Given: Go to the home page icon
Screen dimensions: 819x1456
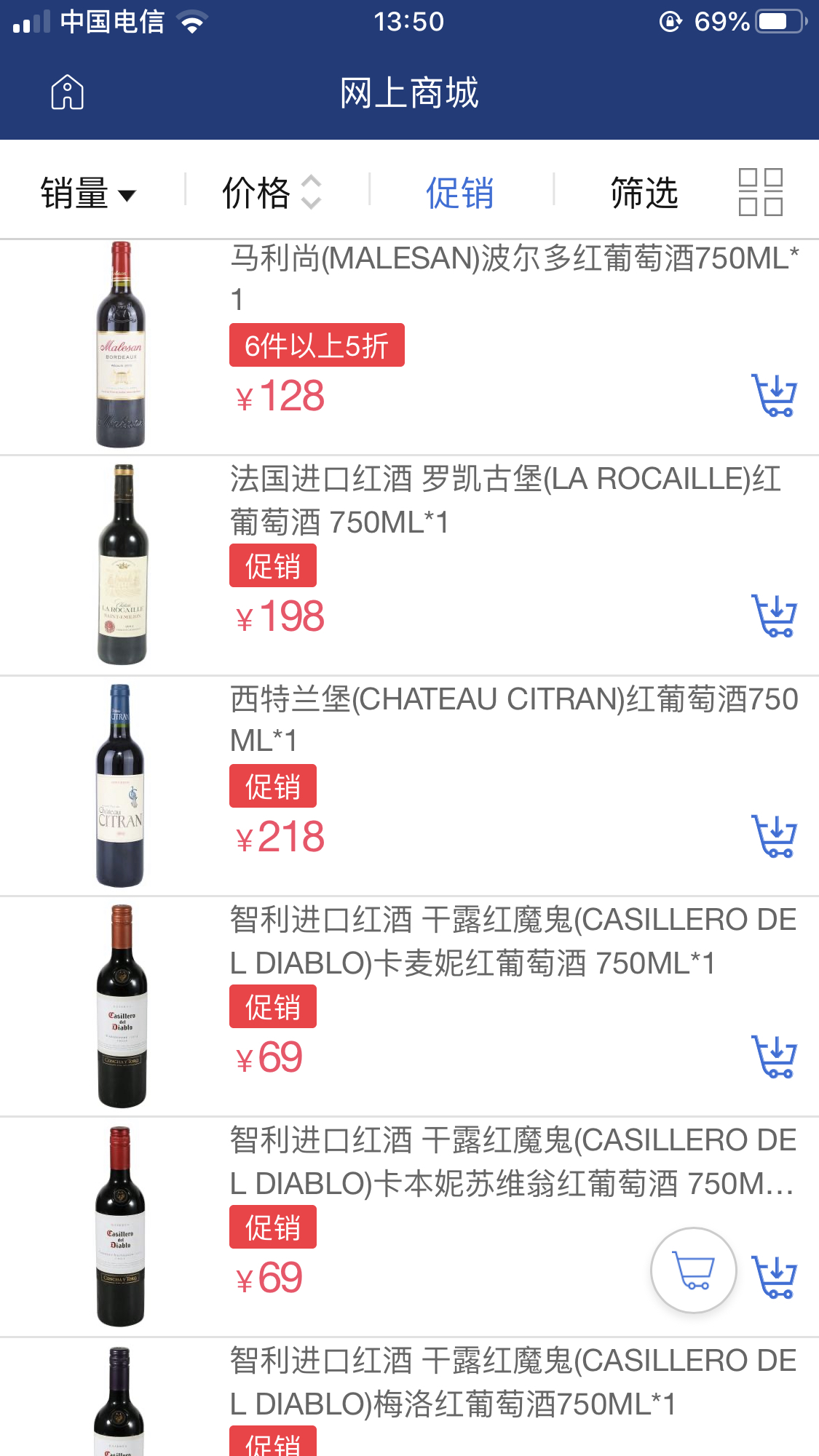Looking at the screenshot, I should pyautogui.click(x=67, y=92).
